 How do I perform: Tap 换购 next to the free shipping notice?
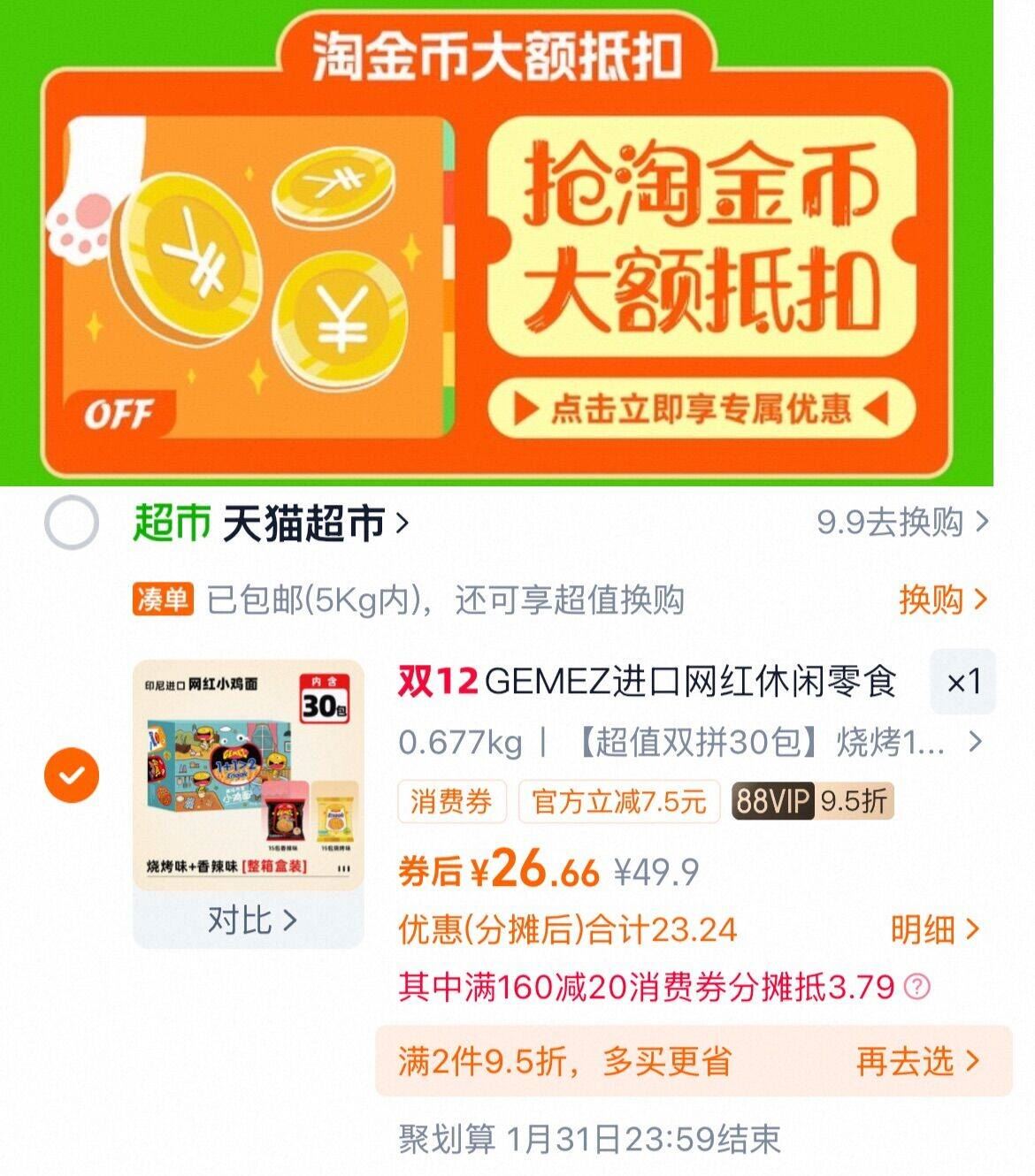[941, 599]
